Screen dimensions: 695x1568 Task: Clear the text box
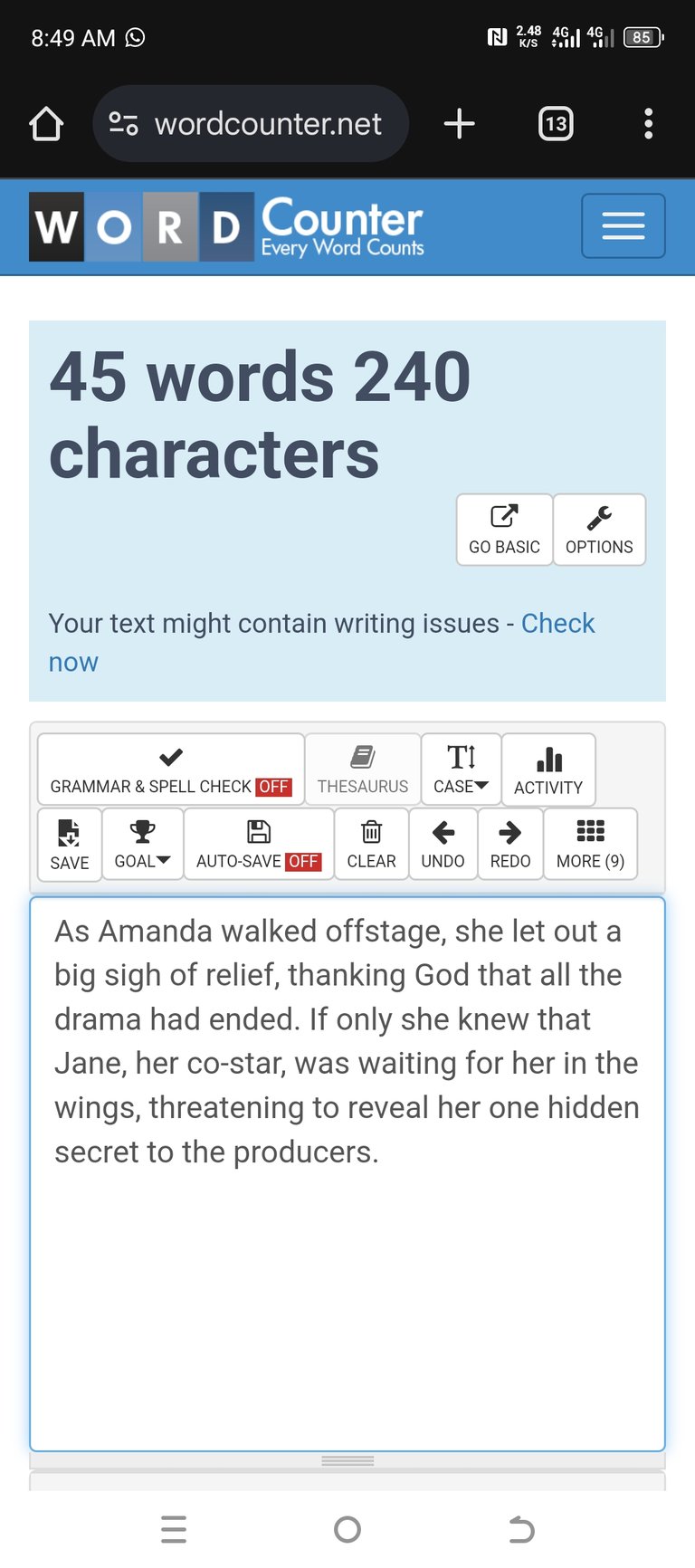pyautogui.click(x=371, y=845)
